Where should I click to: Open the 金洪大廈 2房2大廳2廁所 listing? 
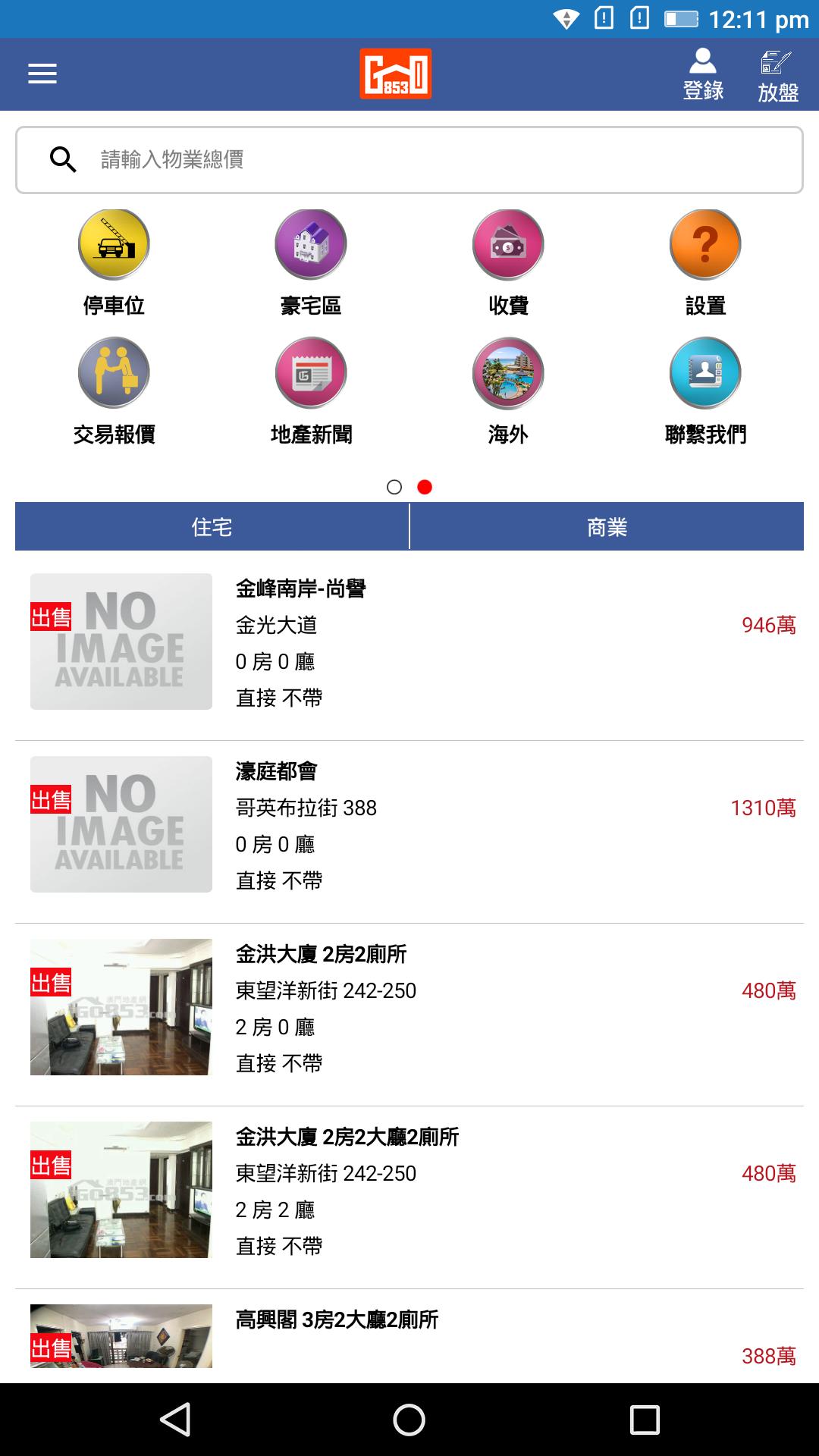(409, 1191)
